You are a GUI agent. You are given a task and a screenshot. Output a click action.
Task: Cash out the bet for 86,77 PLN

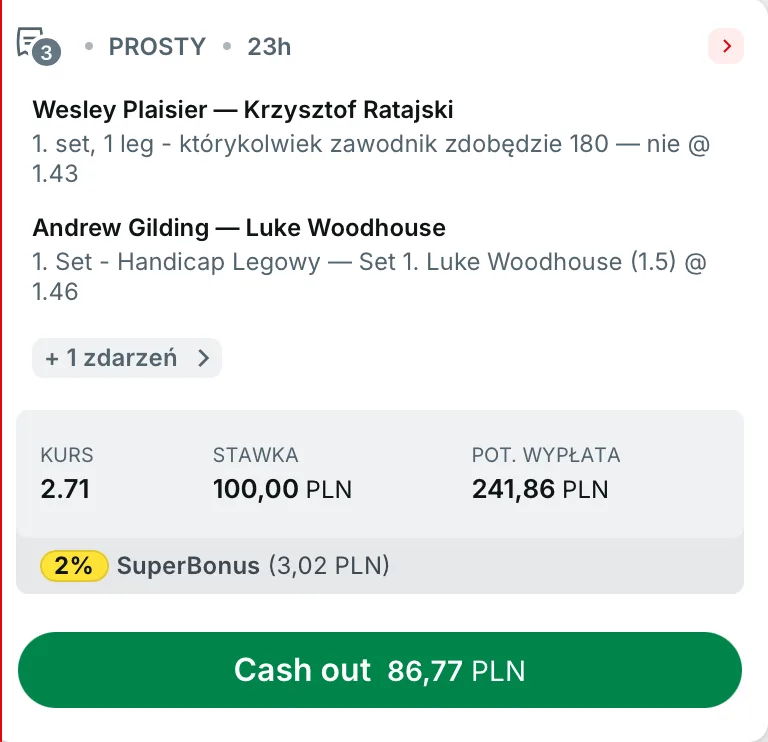pyautogui.click(x=380, y=670)
